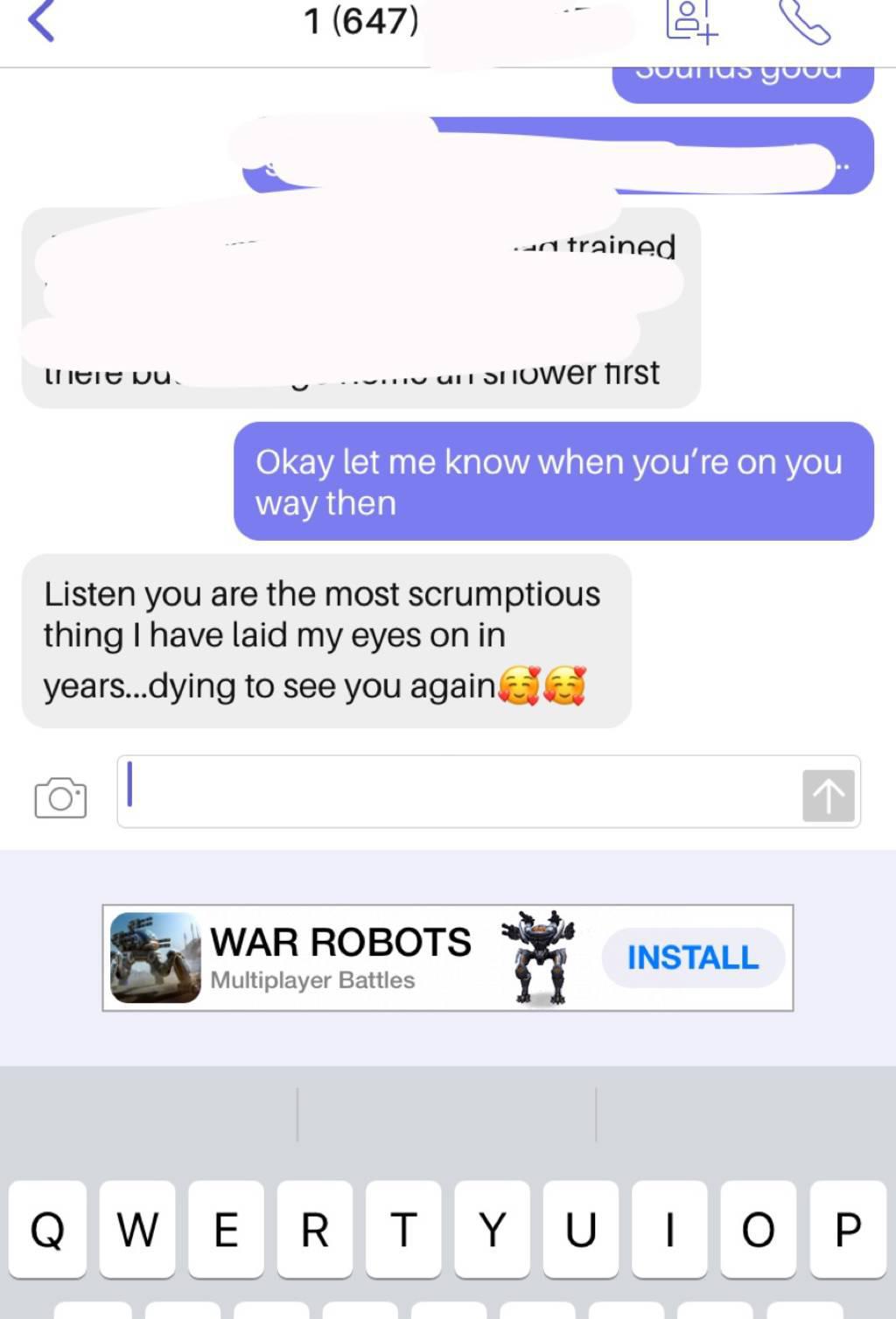Type the letter P on the keyboard
The image size is (896, 1319).
847,1229
